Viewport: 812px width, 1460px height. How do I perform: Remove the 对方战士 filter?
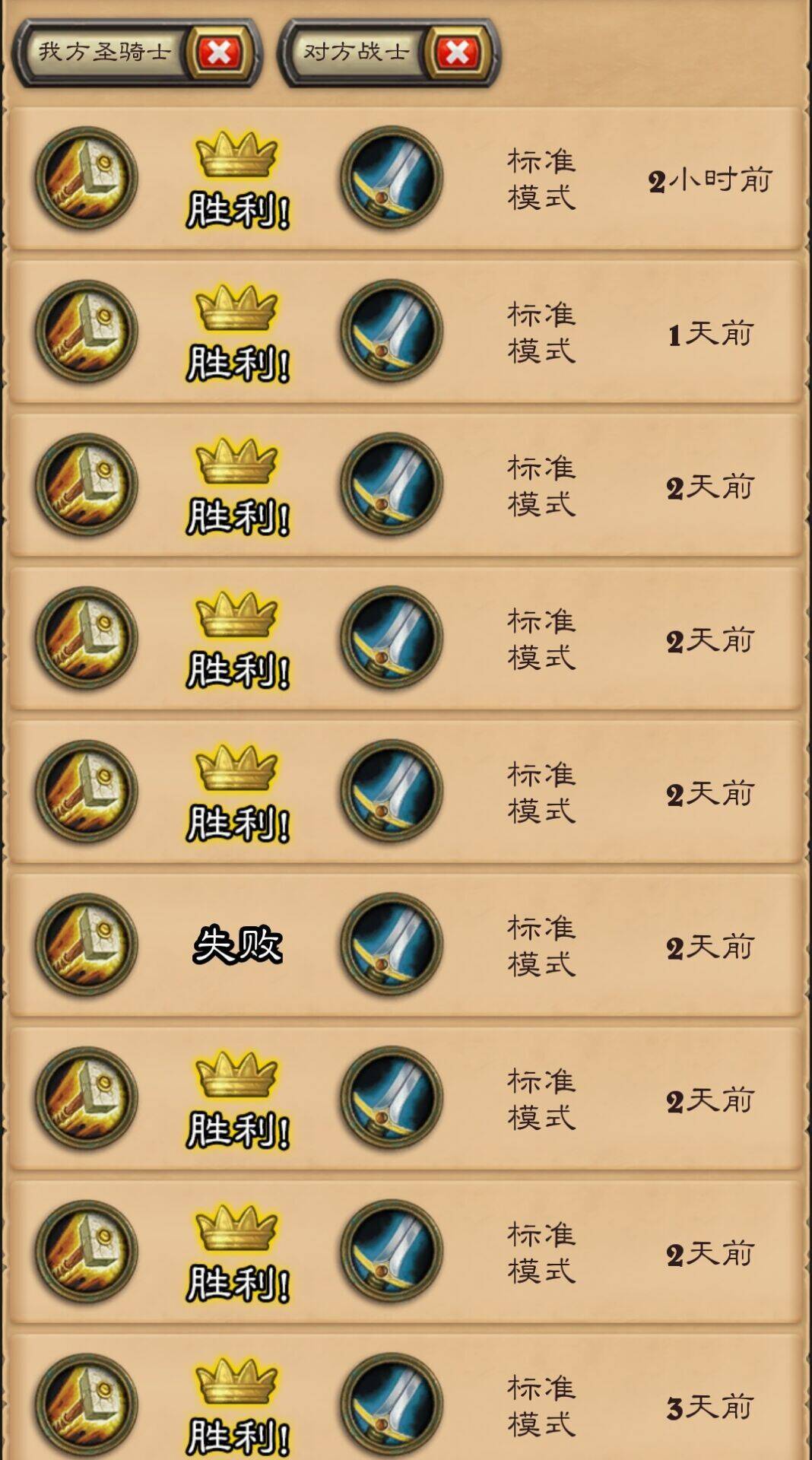[x=457, y=52]
